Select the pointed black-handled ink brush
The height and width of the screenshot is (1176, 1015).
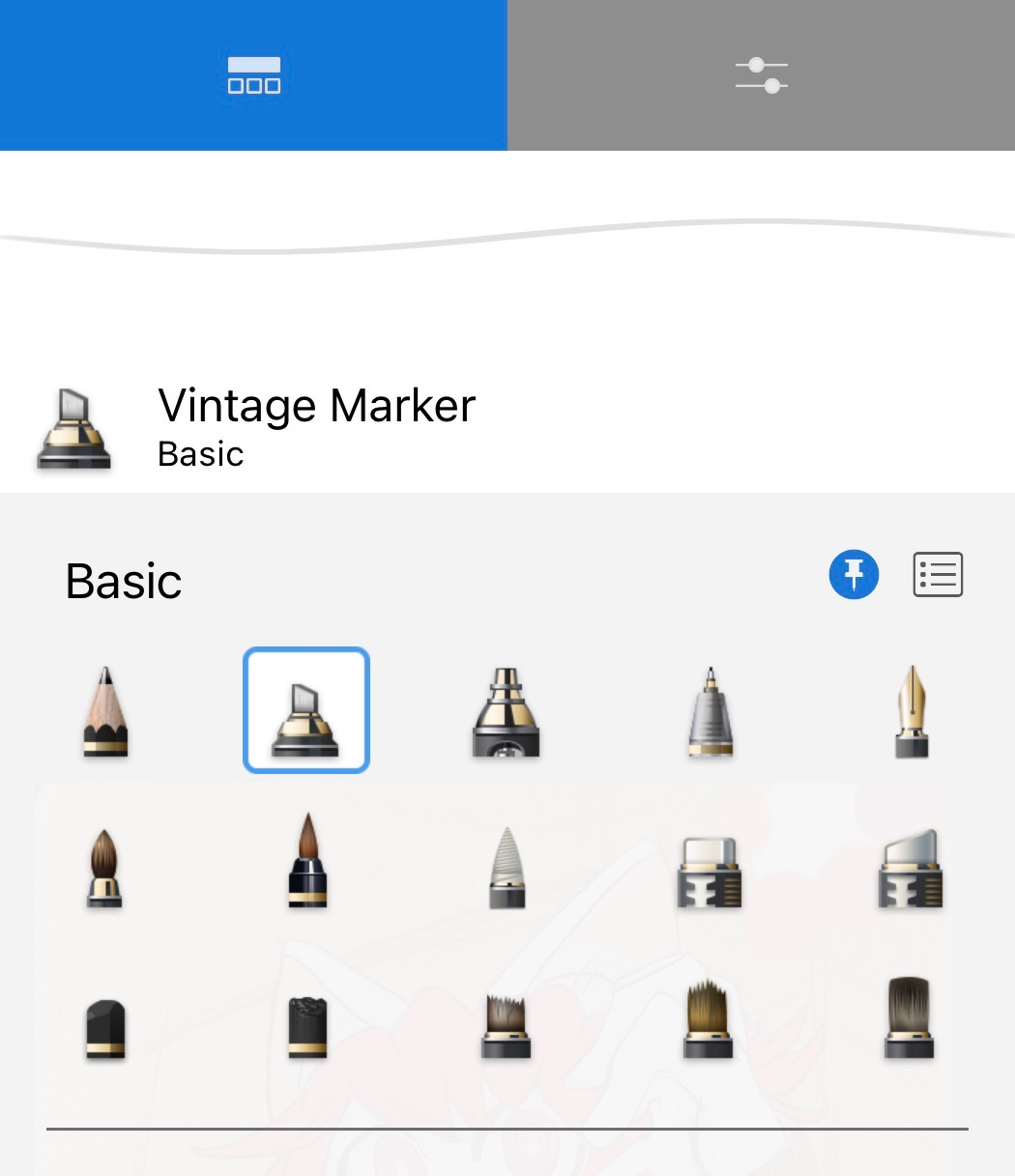pyautogui.click(x=307, y=860)
